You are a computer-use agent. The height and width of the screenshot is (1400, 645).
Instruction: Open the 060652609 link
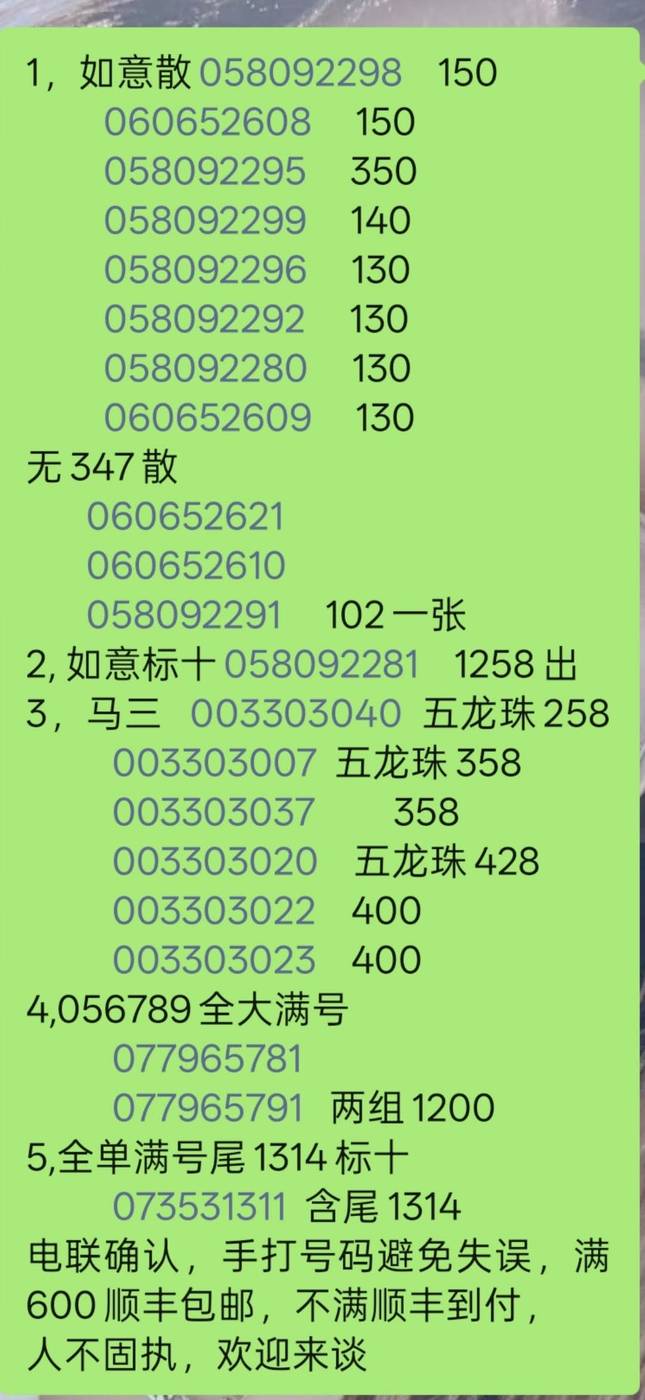coord(207,417)
